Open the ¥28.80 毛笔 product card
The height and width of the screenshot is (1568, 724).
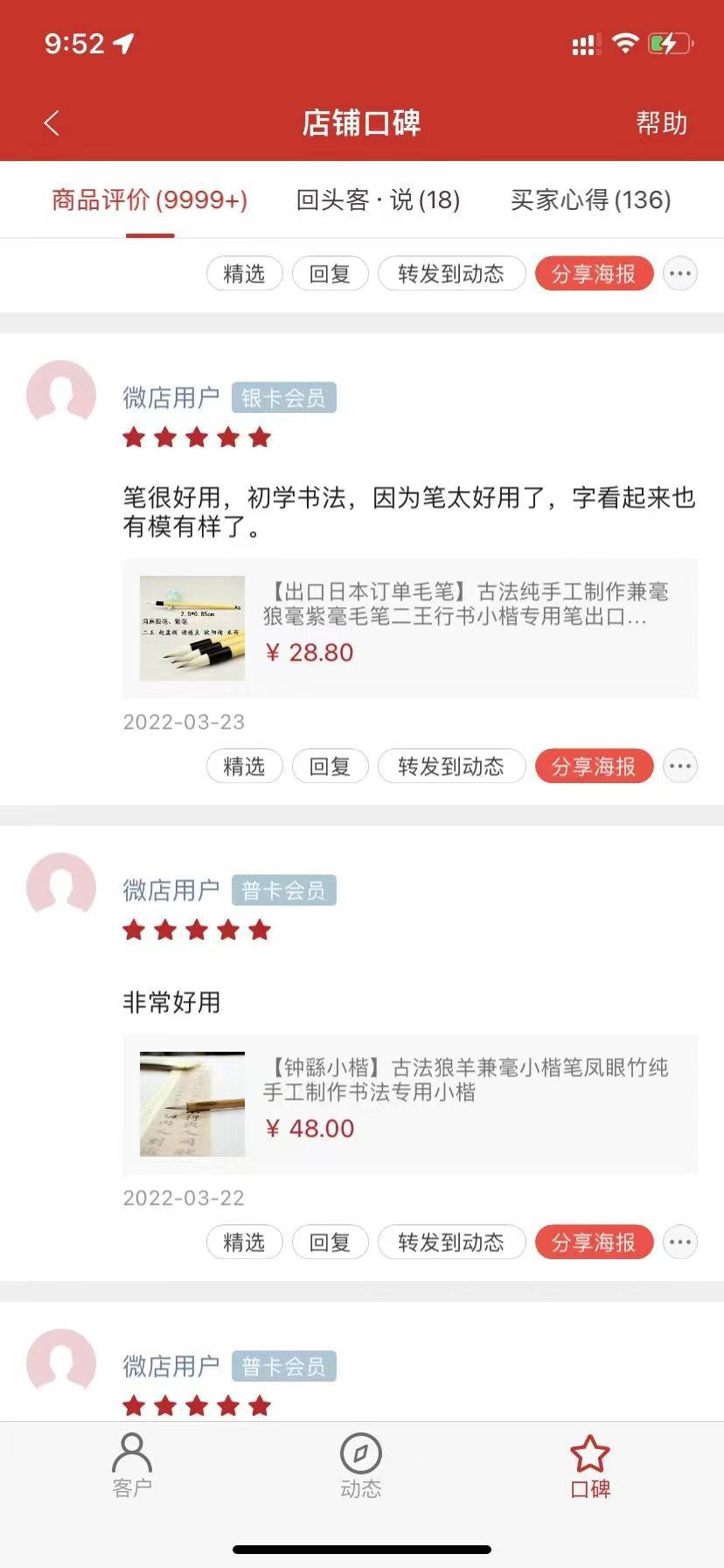[409, 628]
